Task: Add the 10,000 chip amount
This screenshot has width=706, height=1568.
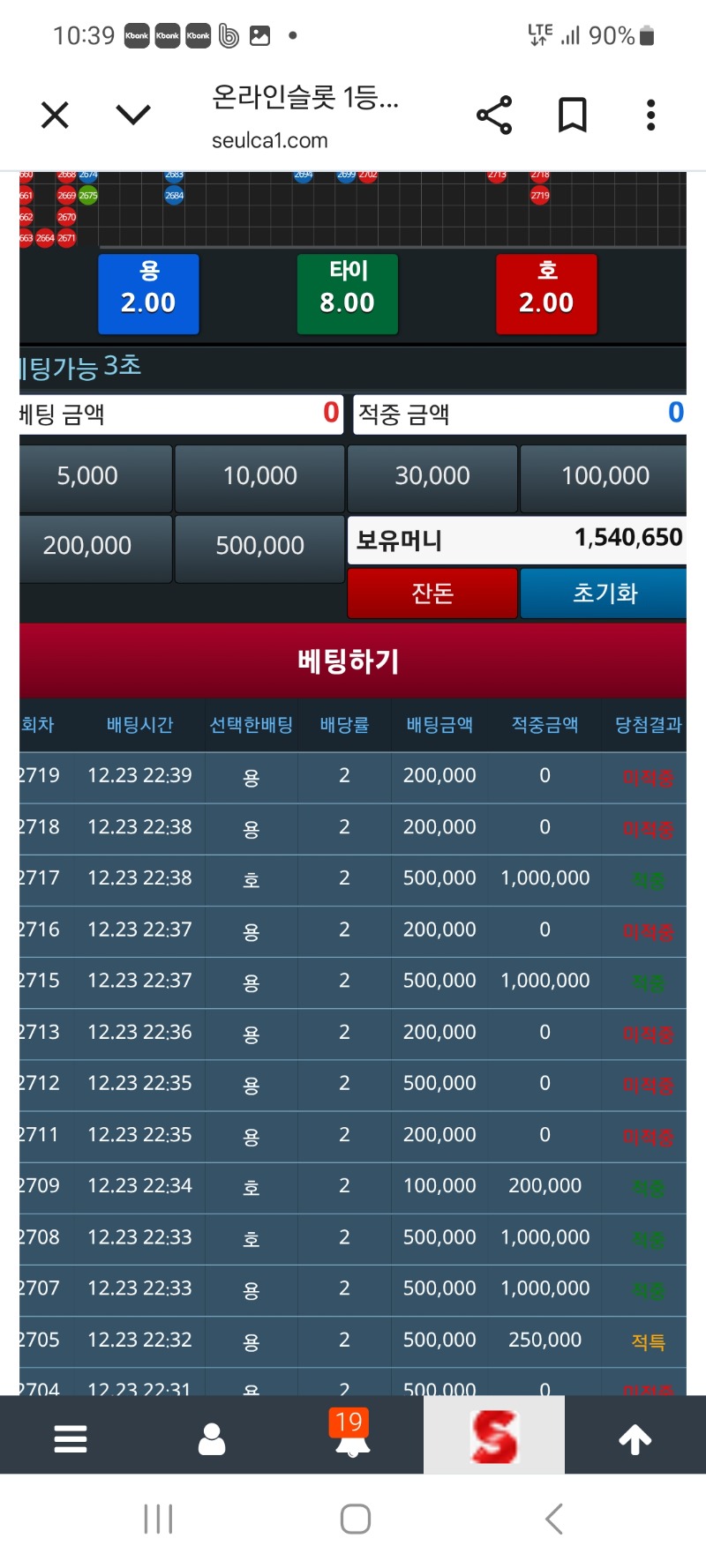Action: click(259, 476)
